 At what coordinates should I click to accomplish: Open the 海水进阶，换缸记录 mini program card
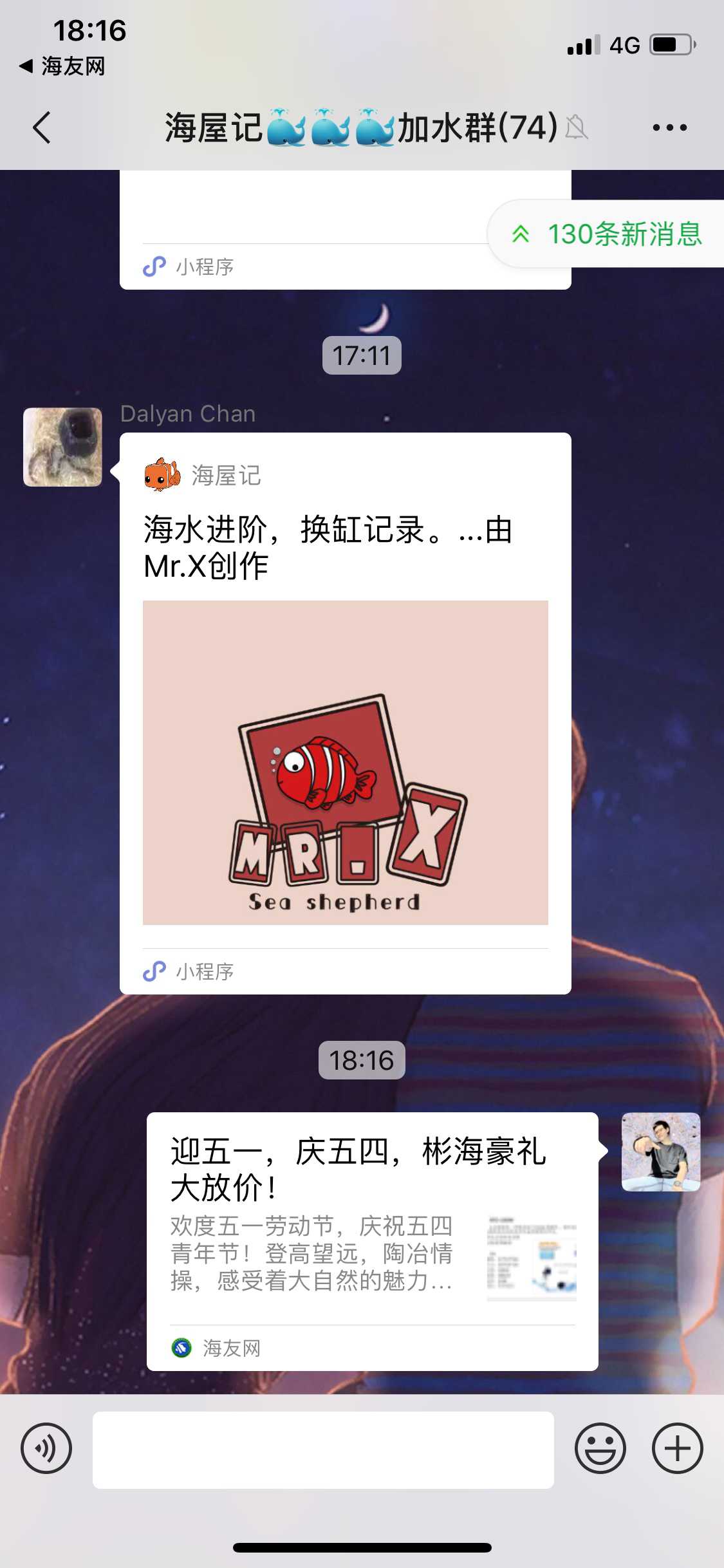point(346,713)
